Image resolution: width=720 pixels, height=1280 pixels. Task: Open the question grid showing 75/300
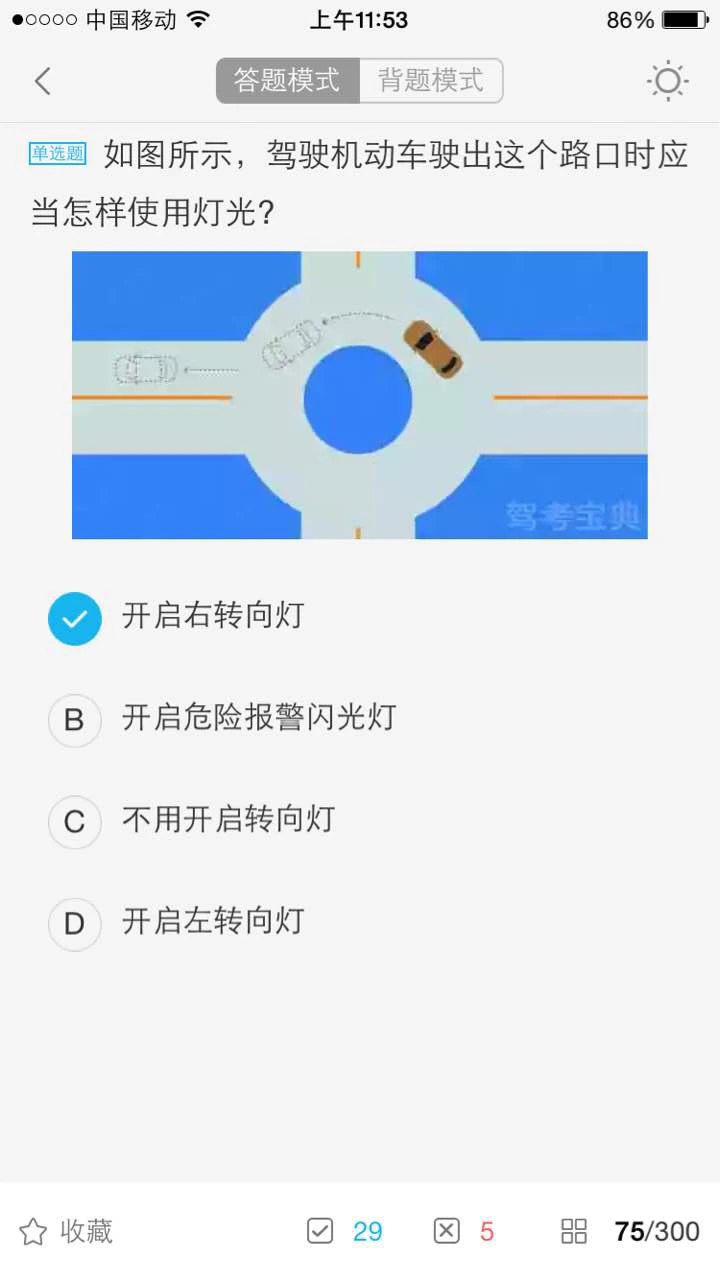coord(632,1231)
